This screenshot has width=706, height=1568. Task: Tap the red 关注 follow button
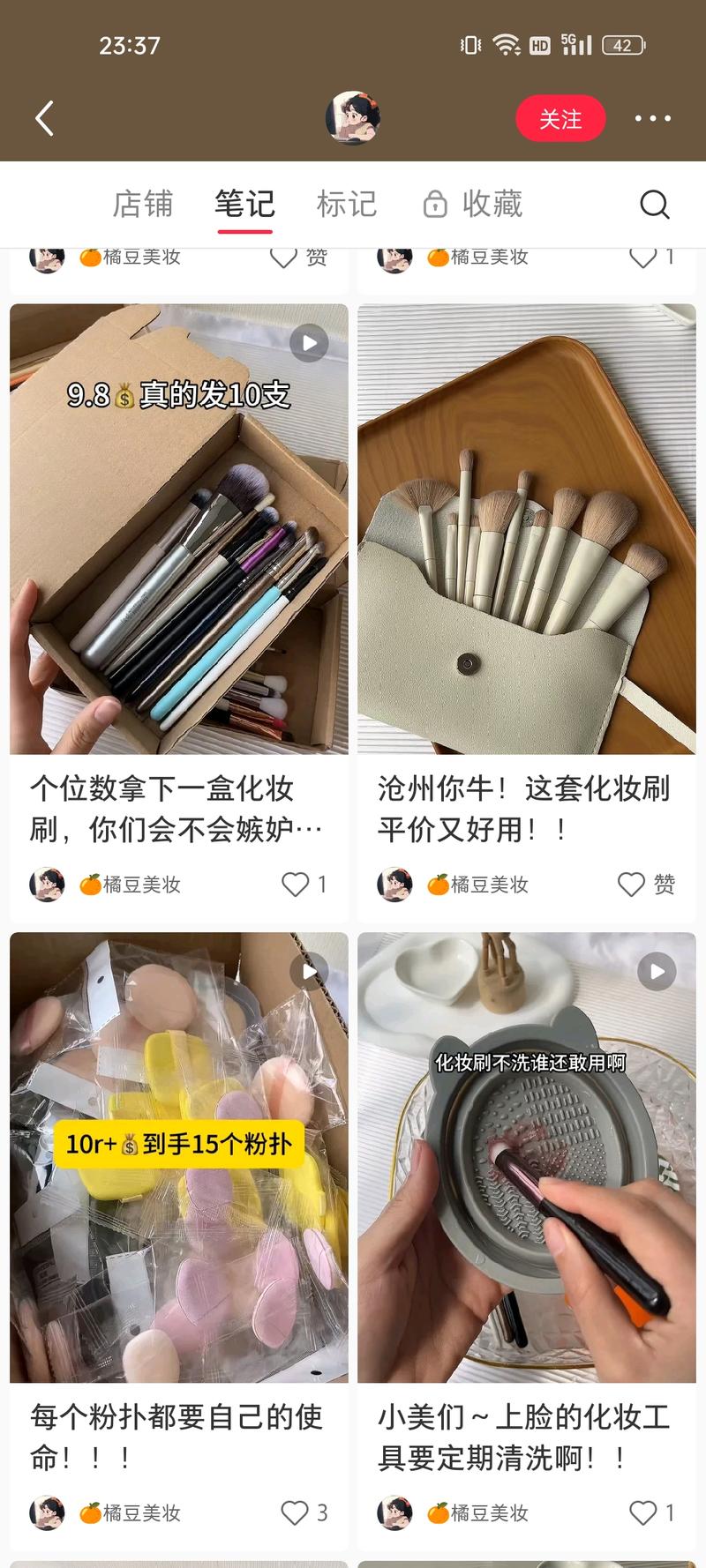561,117
